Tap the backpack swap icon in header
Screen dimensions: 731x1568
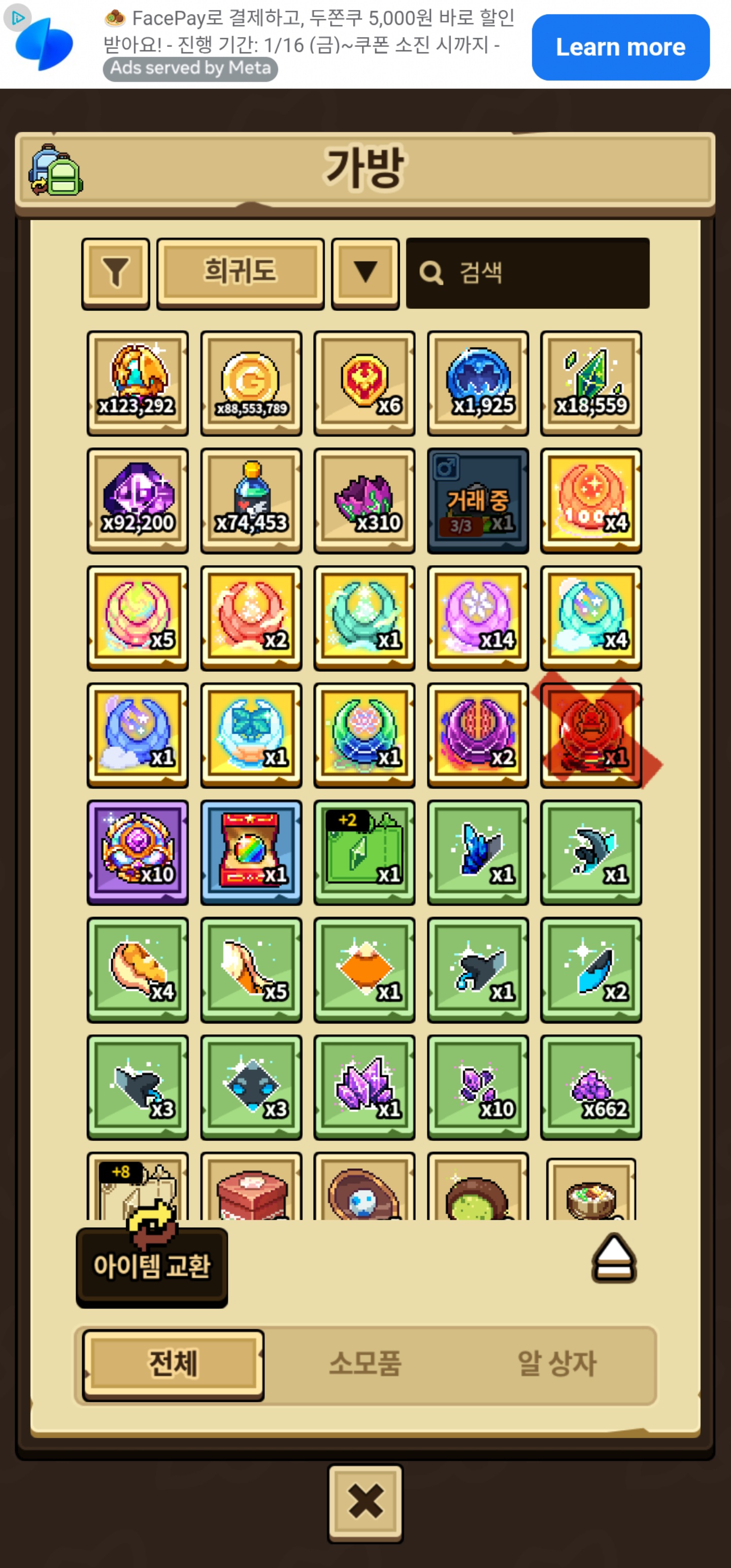55,170
